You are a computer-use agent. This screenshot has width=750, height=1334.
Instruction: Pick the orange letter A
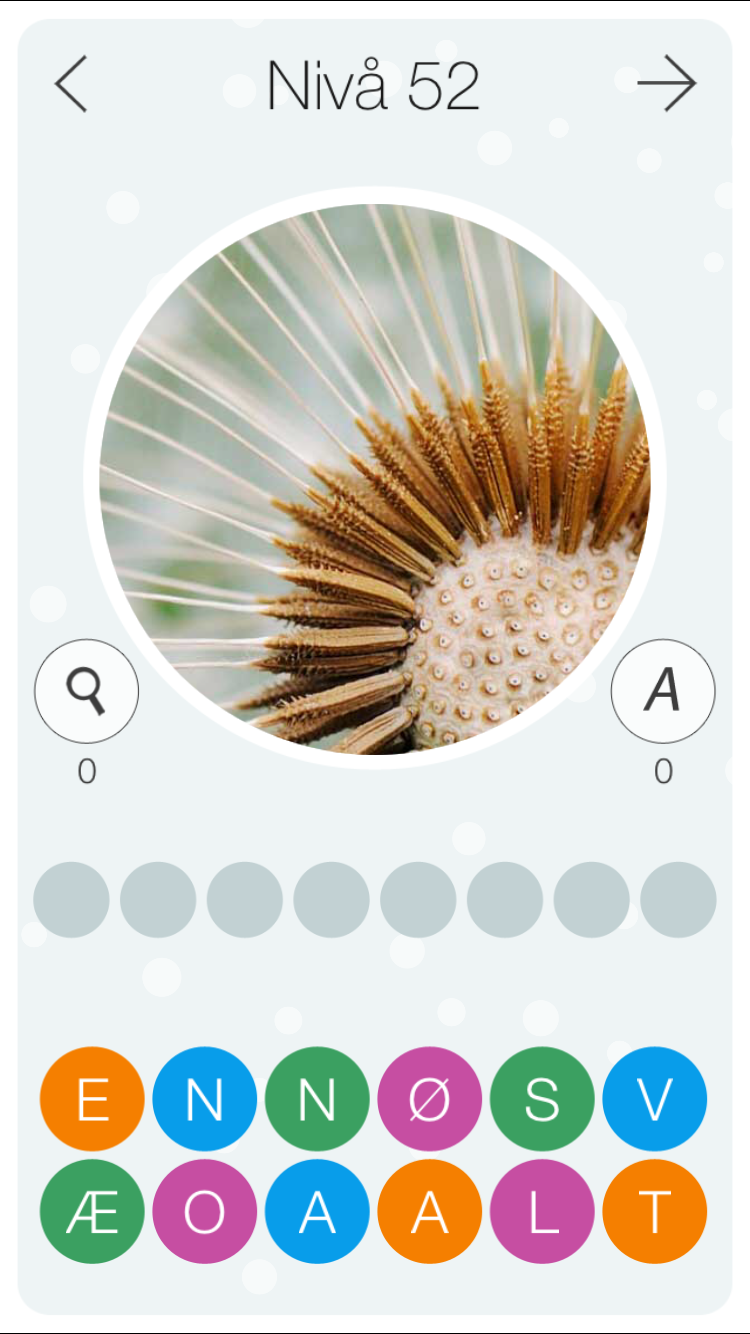[x=430, y=1211]
